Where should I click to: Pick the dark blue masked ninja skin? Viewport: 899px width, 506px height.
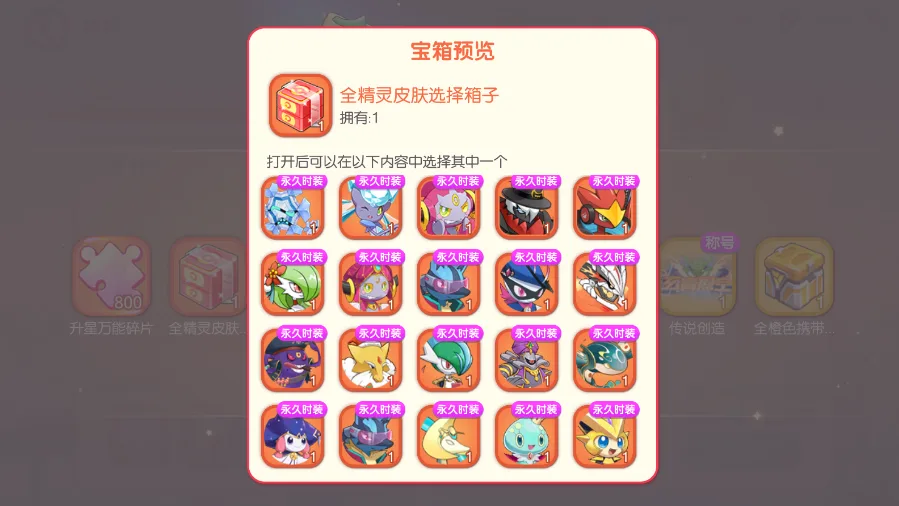click(527, 284)
